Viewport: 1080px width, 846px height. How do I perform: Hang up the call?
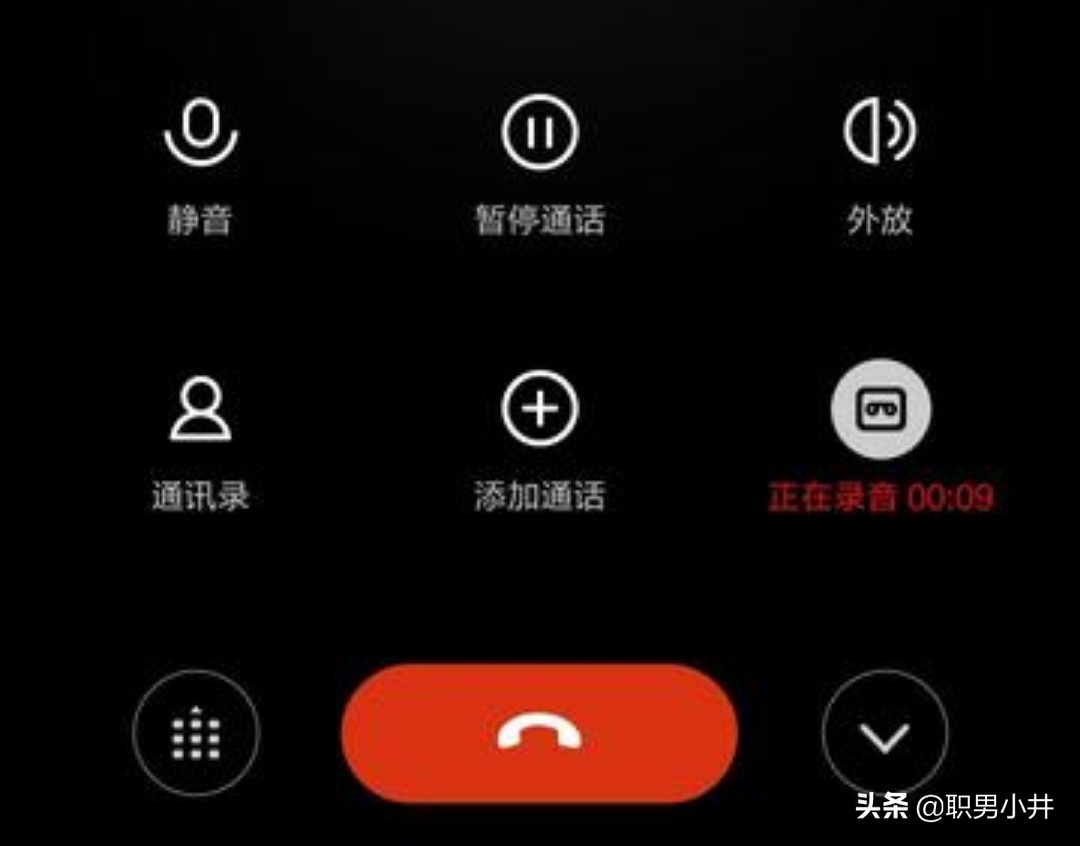540,734
